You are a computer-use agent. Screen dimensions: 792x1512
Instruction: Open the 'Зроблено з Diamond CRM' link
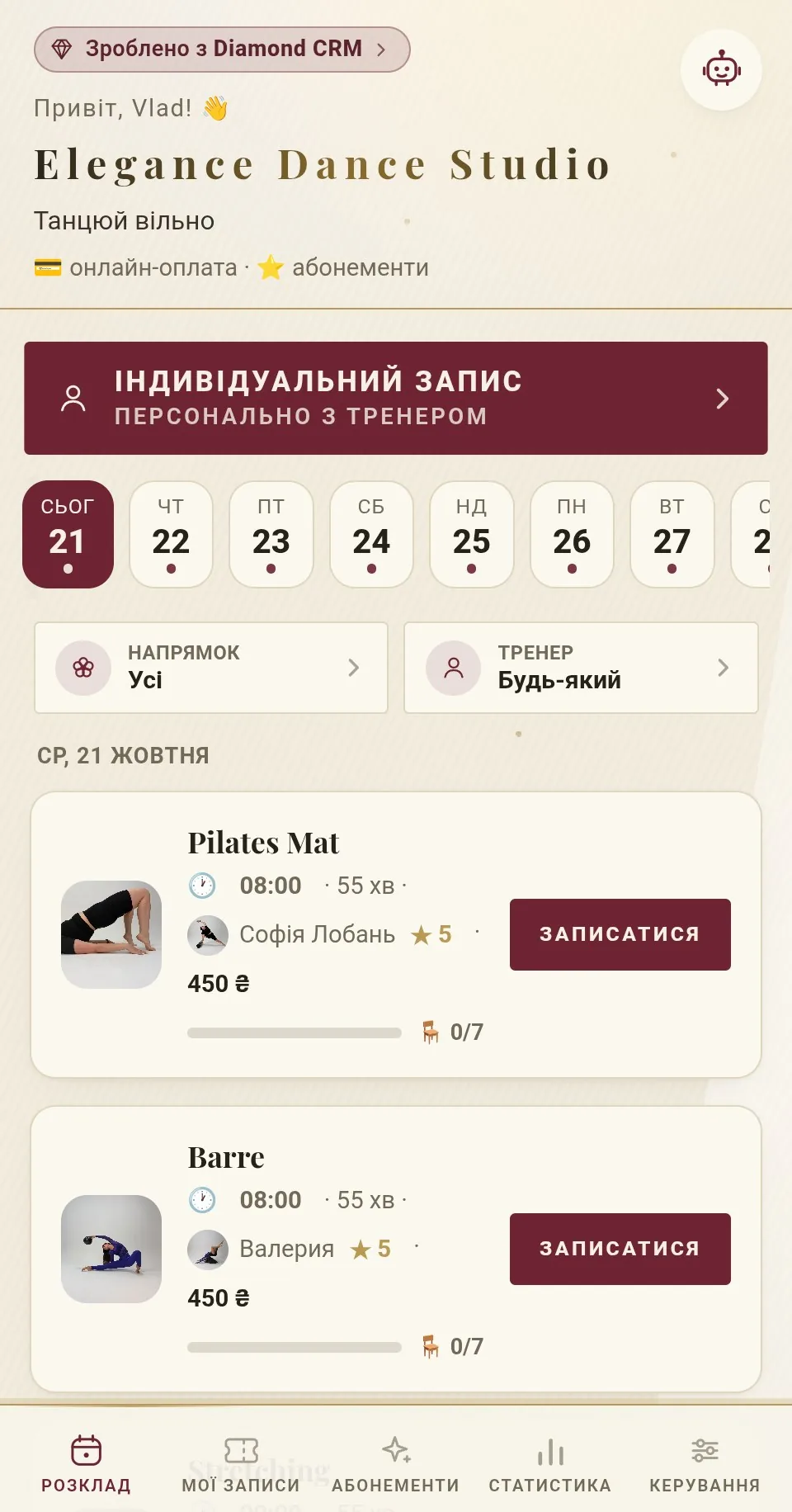(x=222, y=50)
